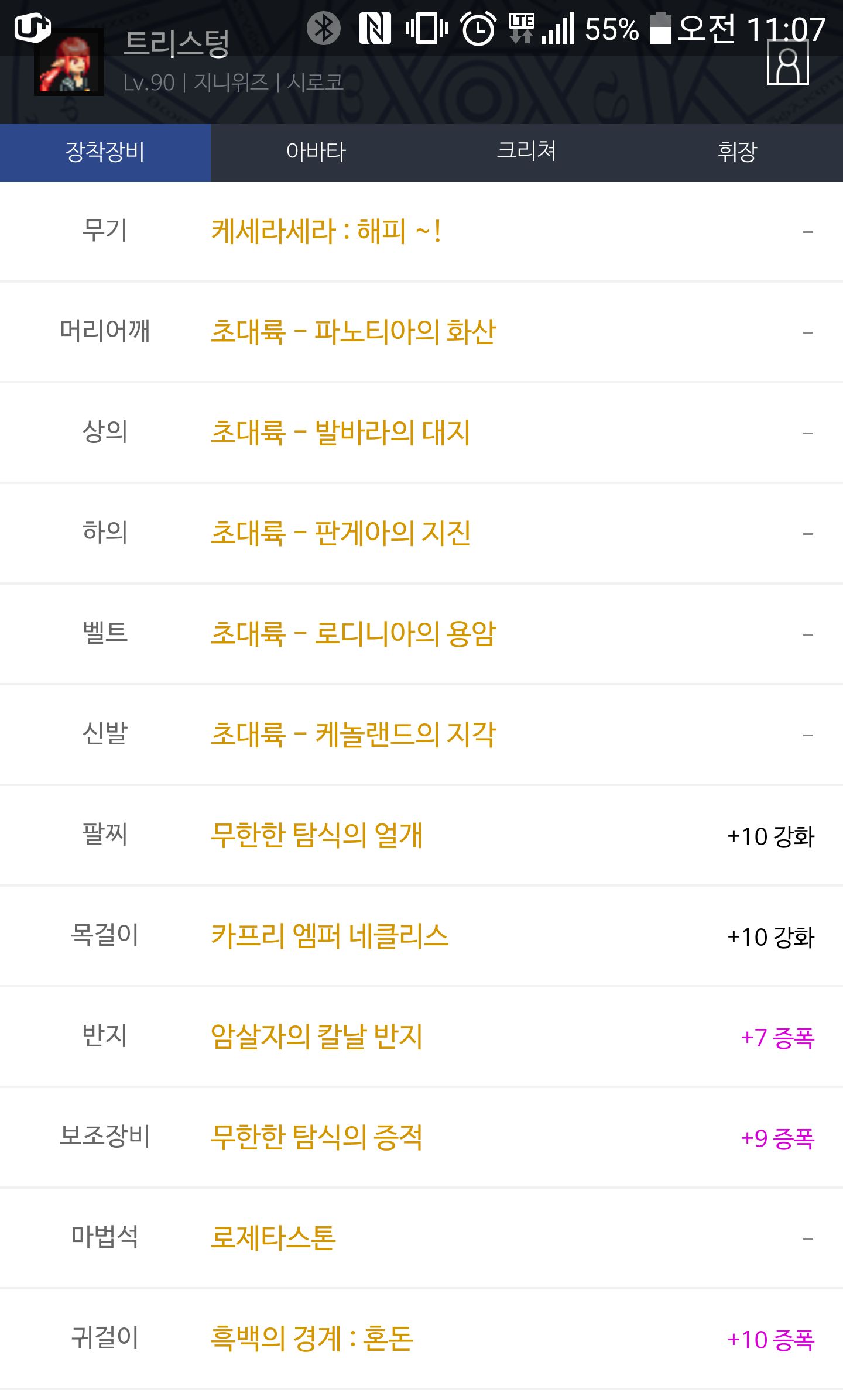Image resolution: width=843 pixels, height=1400 pixels.
Task: Open shoulder item 파노티아의 화산
Action: pyautogui.click(x=353, y=332)
